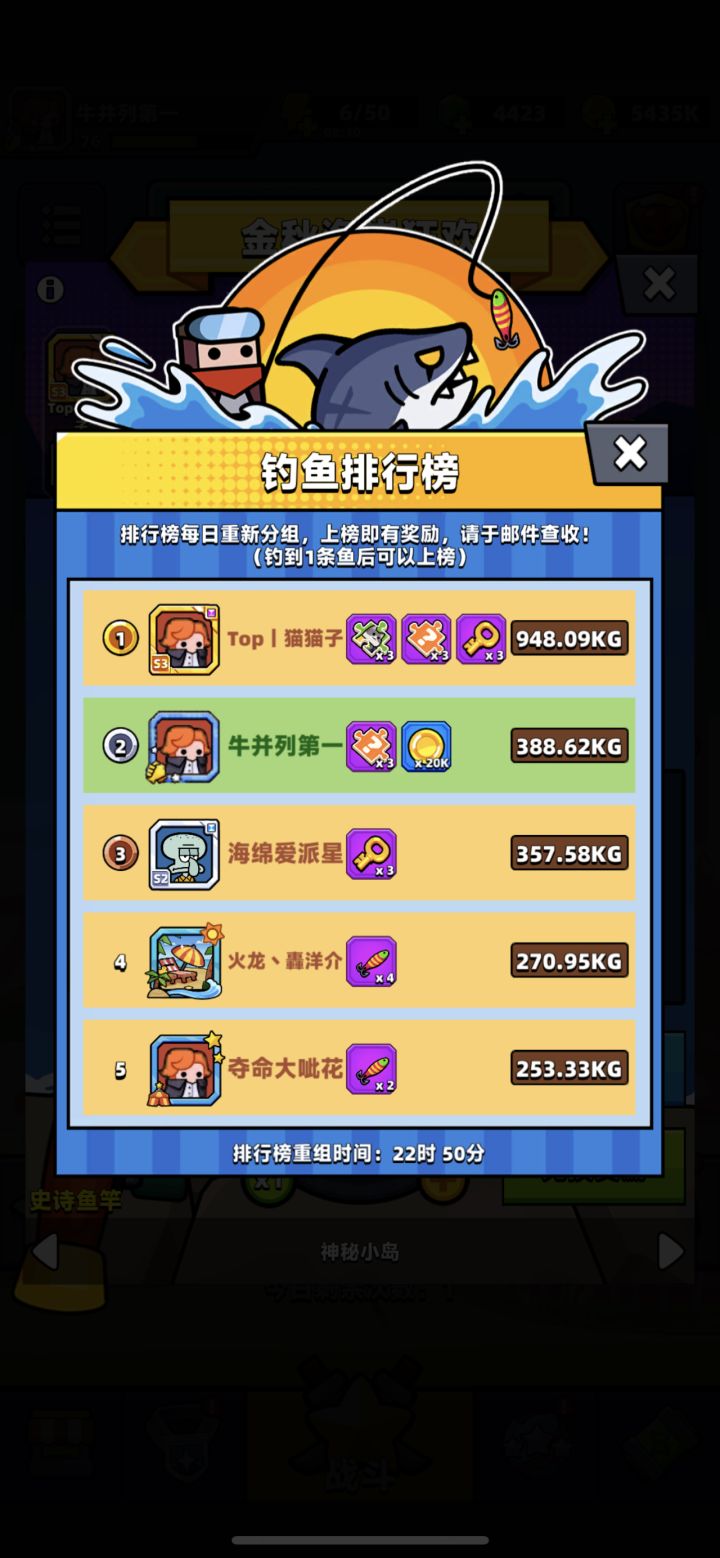Image resolution: width=720 pixels, height=1558 pixels.
Task: Select the rank 1 player Top丨猫猫子
Action: tap(183, 638)
